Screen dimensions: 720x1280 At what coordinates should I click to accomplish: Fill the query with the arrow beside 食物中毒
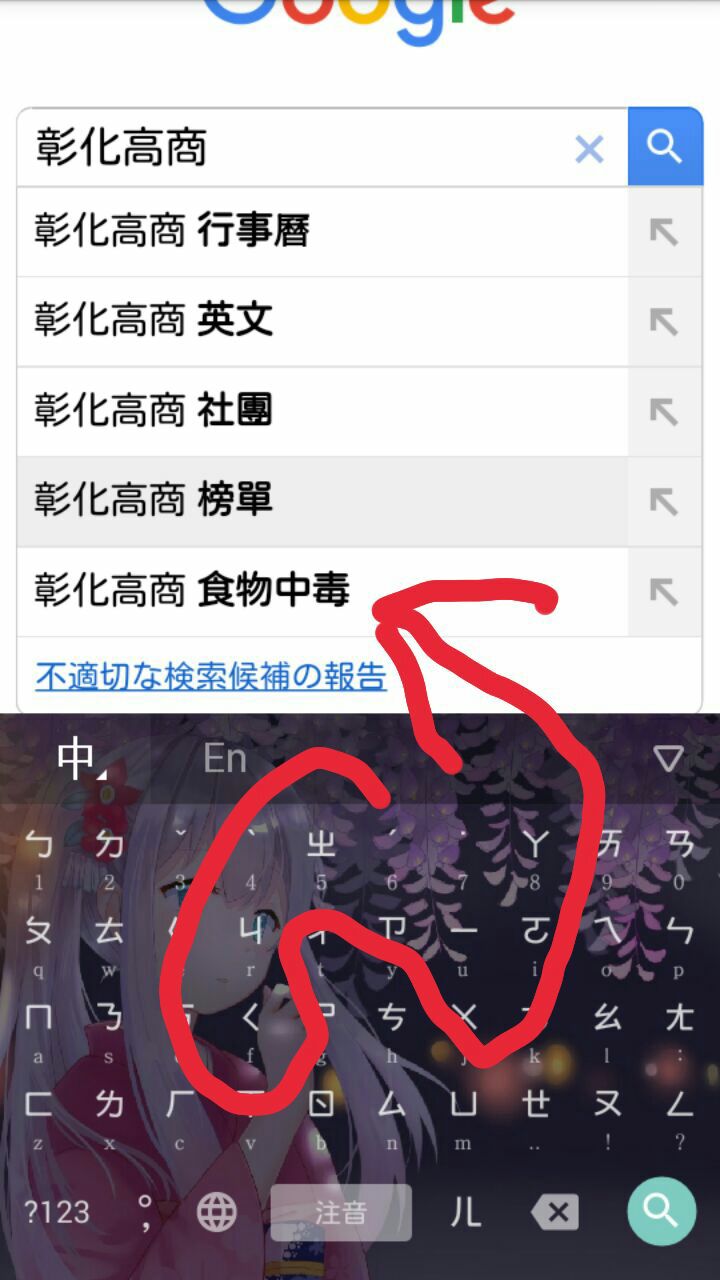[x=663, y=591]
